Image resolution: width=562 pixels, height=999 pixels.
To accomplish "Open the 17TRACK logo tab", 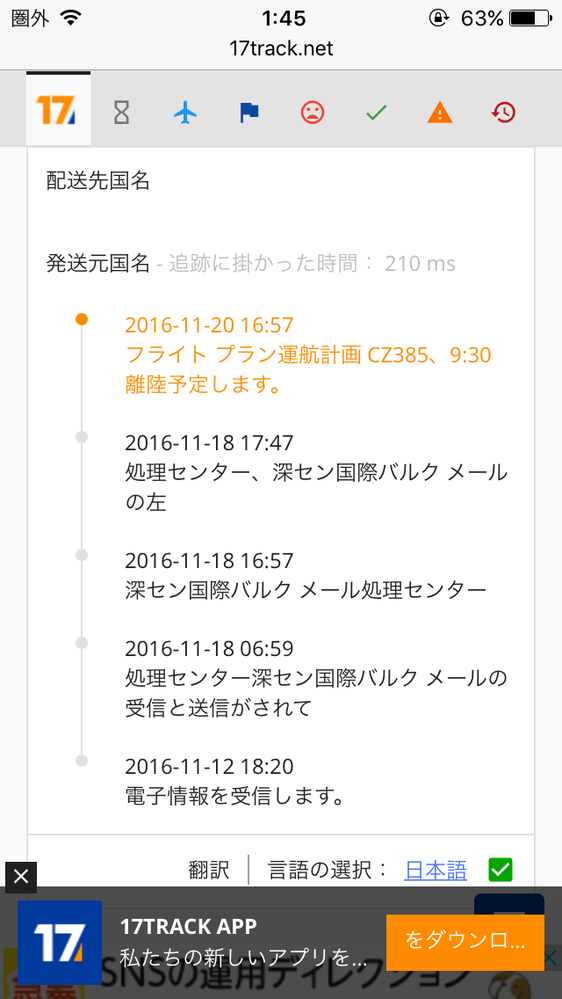I will [58, 110].
